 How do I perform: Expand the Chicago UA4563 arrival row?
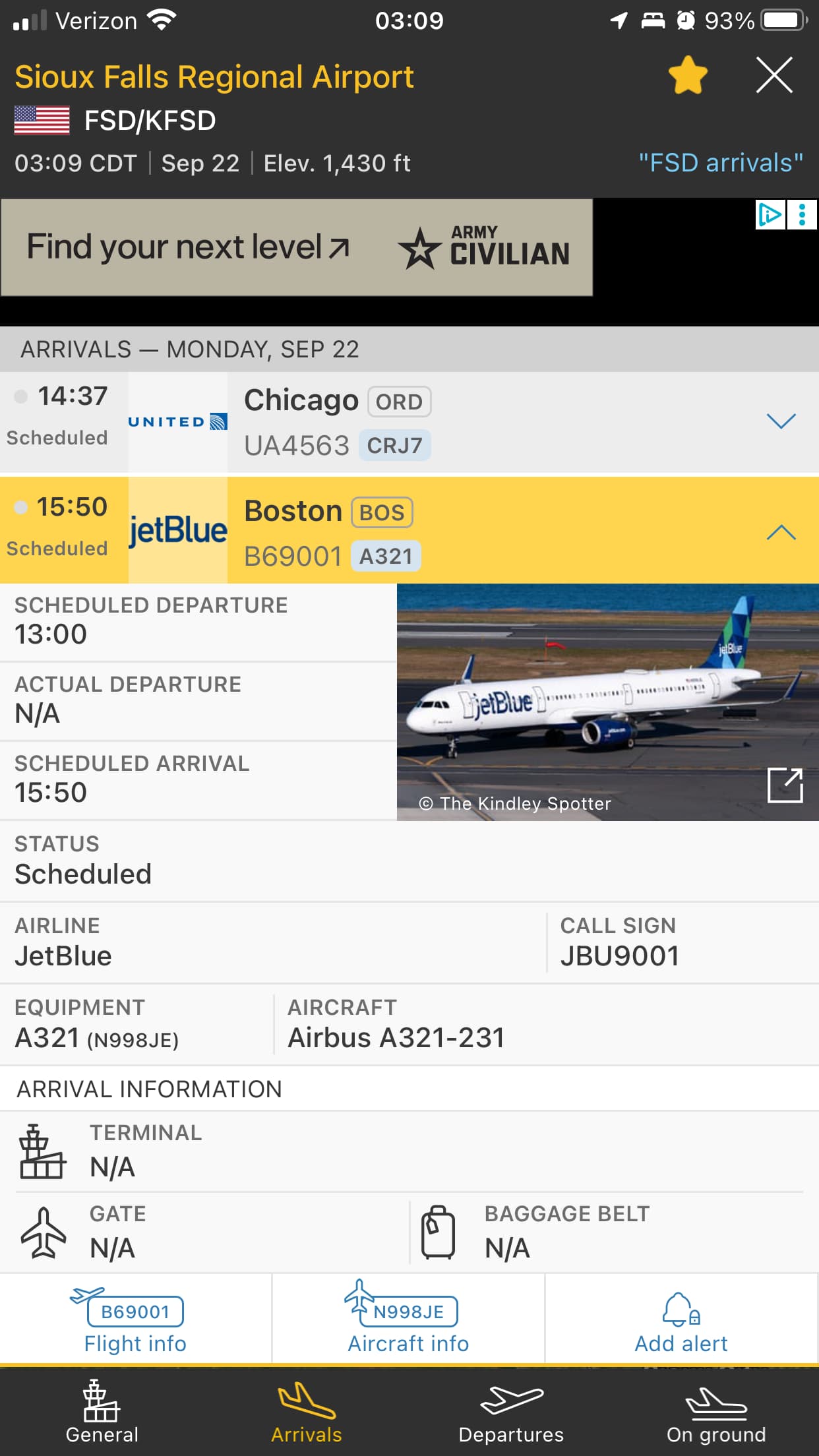[x=781, y=421]
